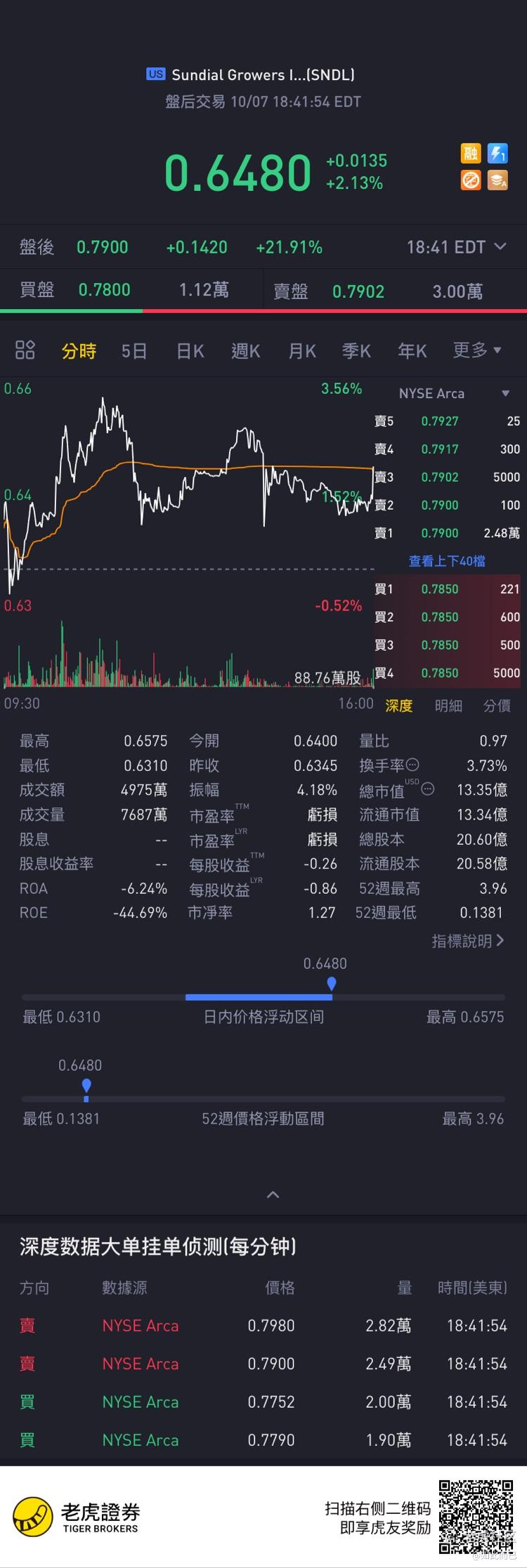Select the 日K chart tab

coord(190,350)
